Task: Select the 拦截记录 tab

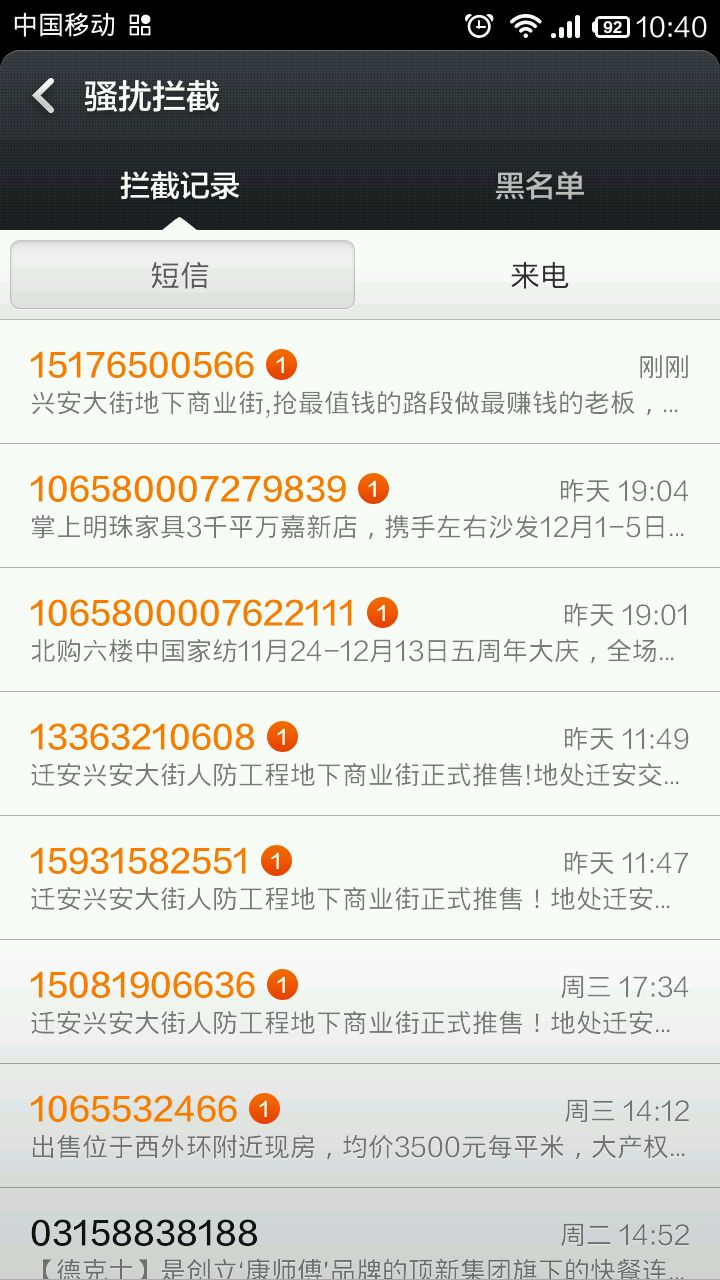Action: [x=180, y=186]
